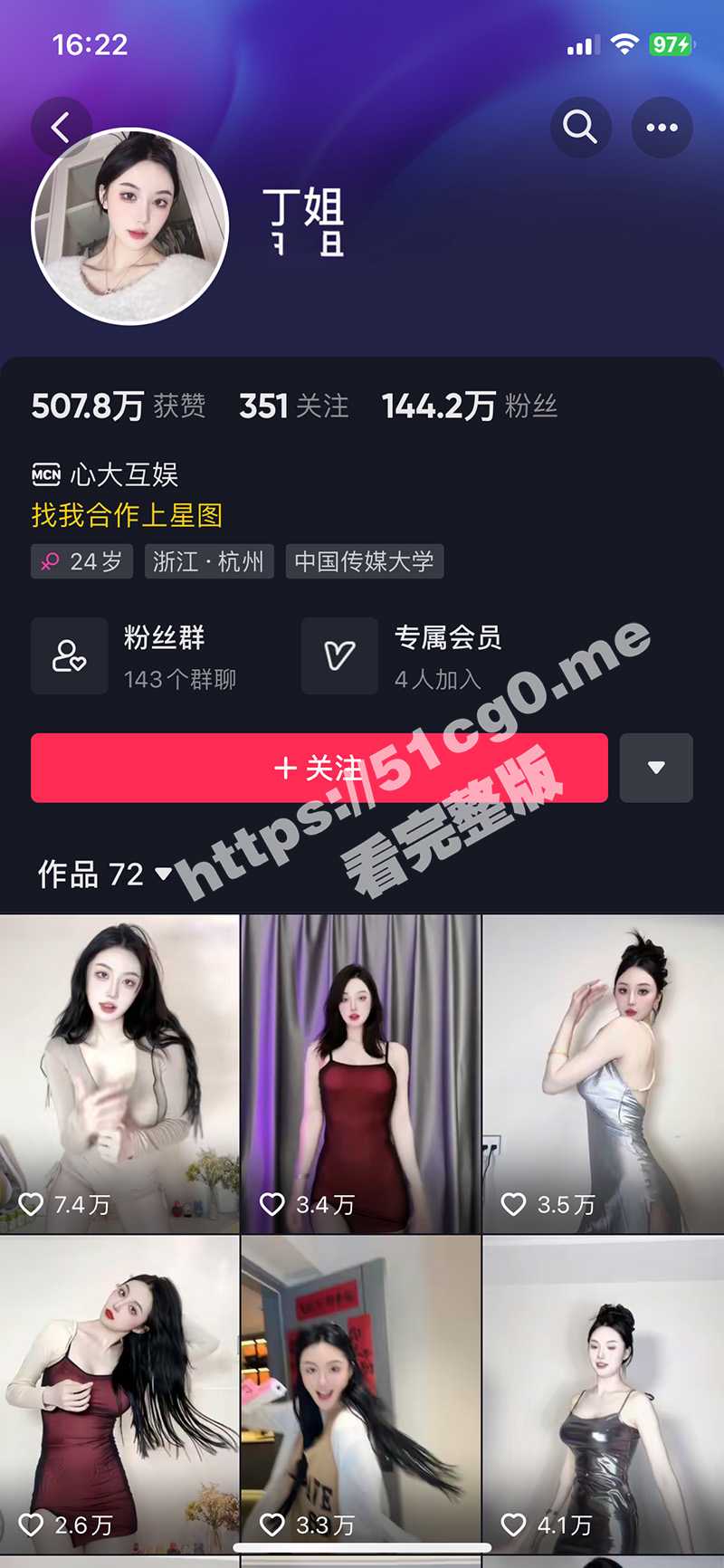Open 粉丝群 with 143 group chats
The image size is (724, 1568).
136,656
